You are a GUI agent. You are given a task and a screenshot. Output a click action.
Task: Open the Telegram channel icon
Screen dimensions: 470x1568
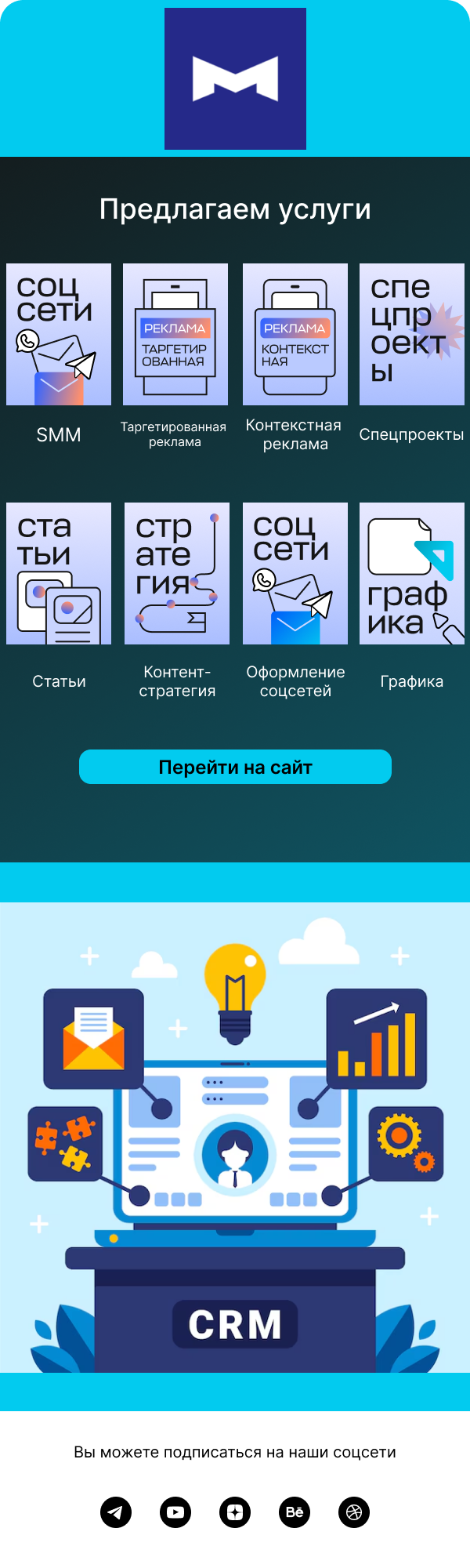click(116, 1512)
